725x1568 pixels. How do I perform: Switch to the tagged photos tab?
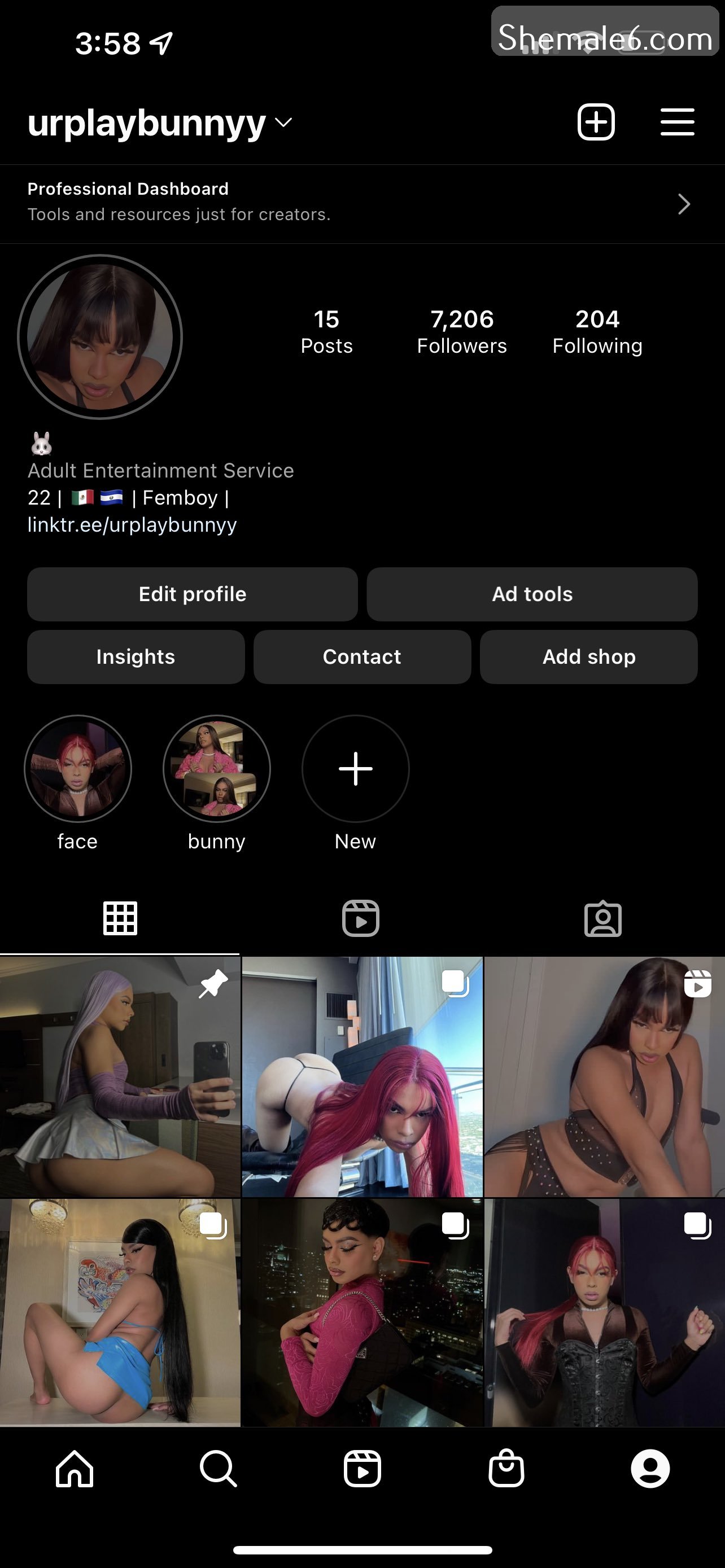click(602, 918)
